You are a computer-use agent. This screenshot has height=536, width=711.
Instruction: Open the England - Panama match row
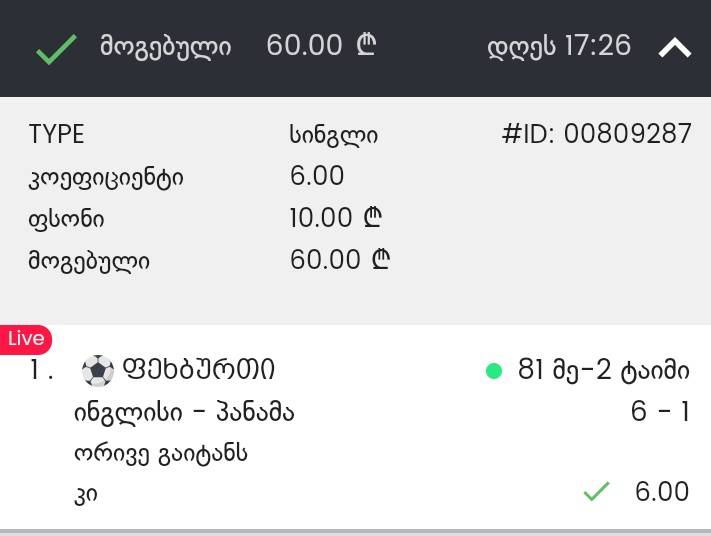(x=184, y=412)
